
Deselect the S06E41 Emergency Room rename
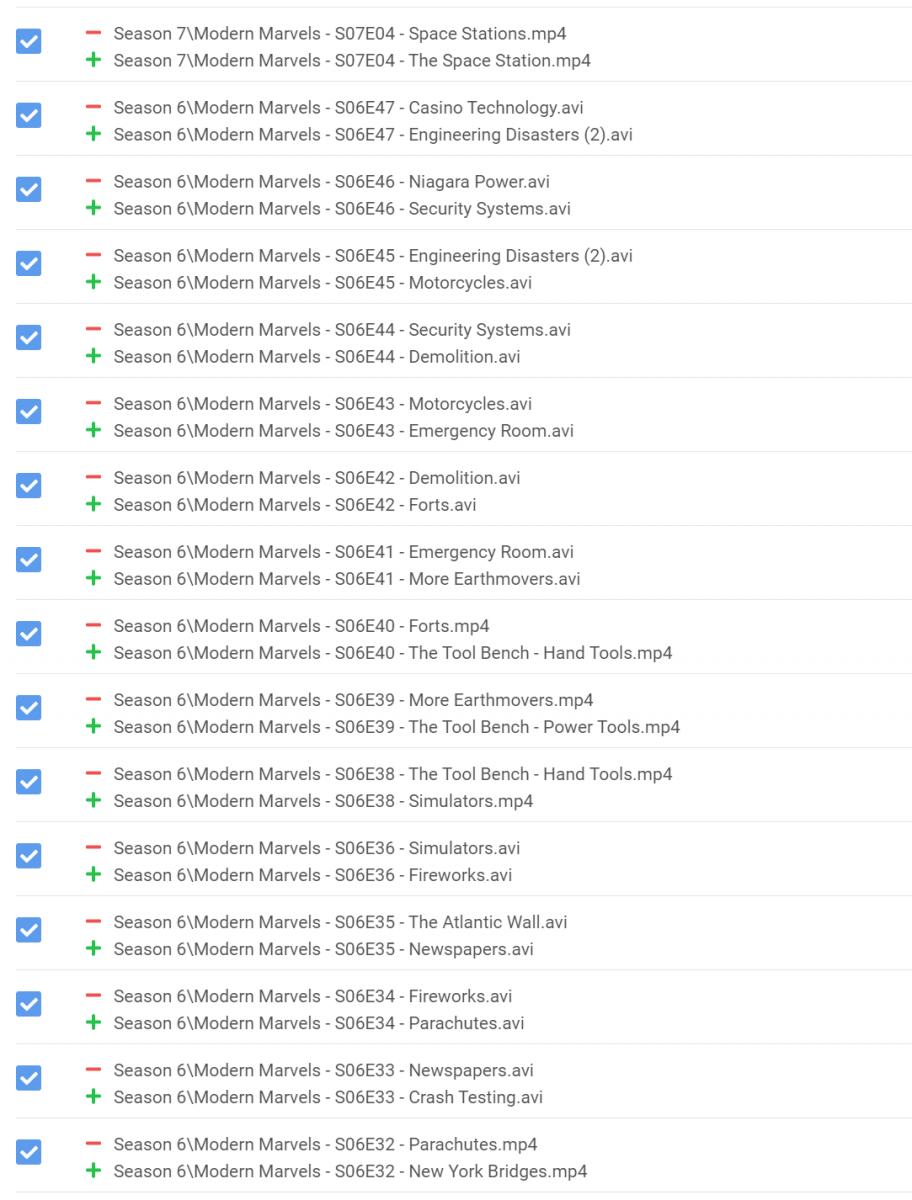[29, 559]
